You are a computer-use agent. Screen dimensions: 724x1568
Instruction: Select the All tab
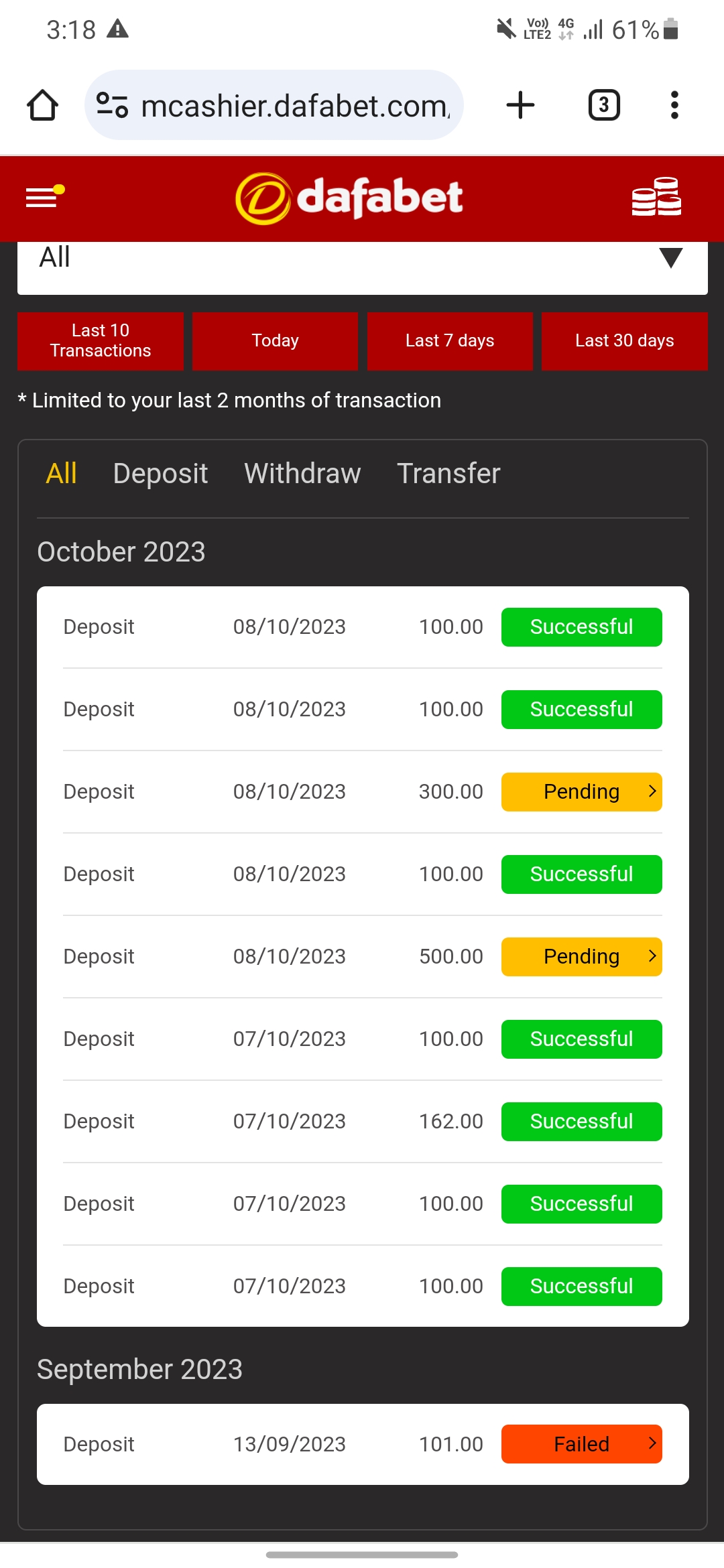coord(61,473)
